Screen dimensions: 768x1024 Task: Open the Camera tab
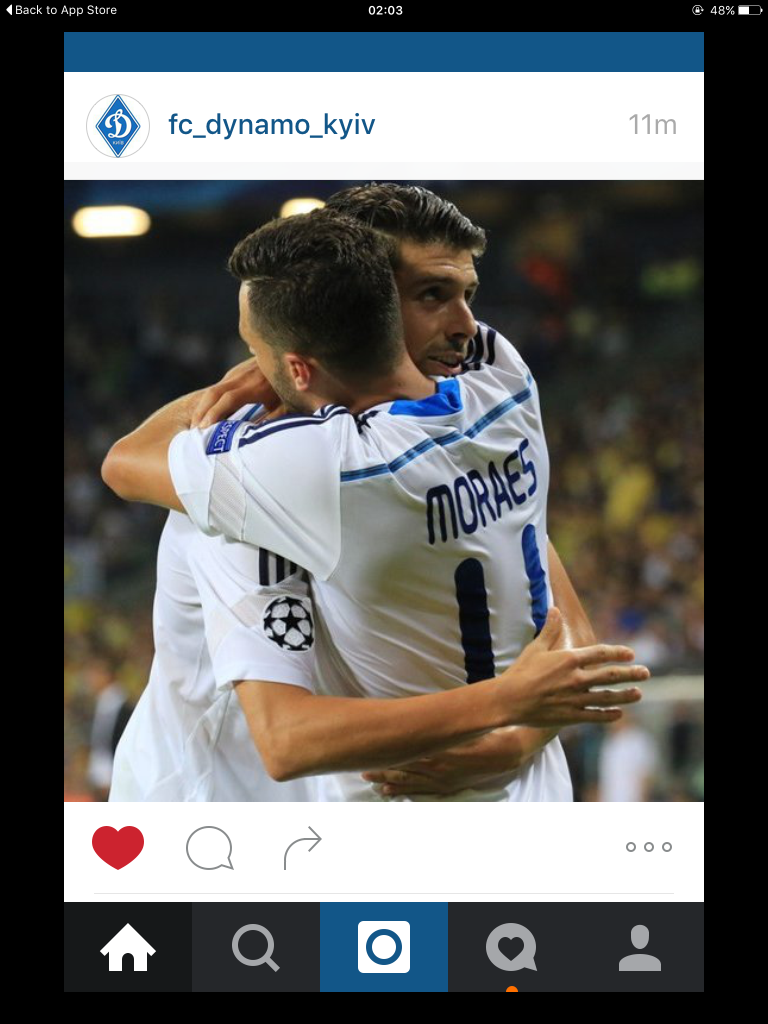[x=384, y=947]
